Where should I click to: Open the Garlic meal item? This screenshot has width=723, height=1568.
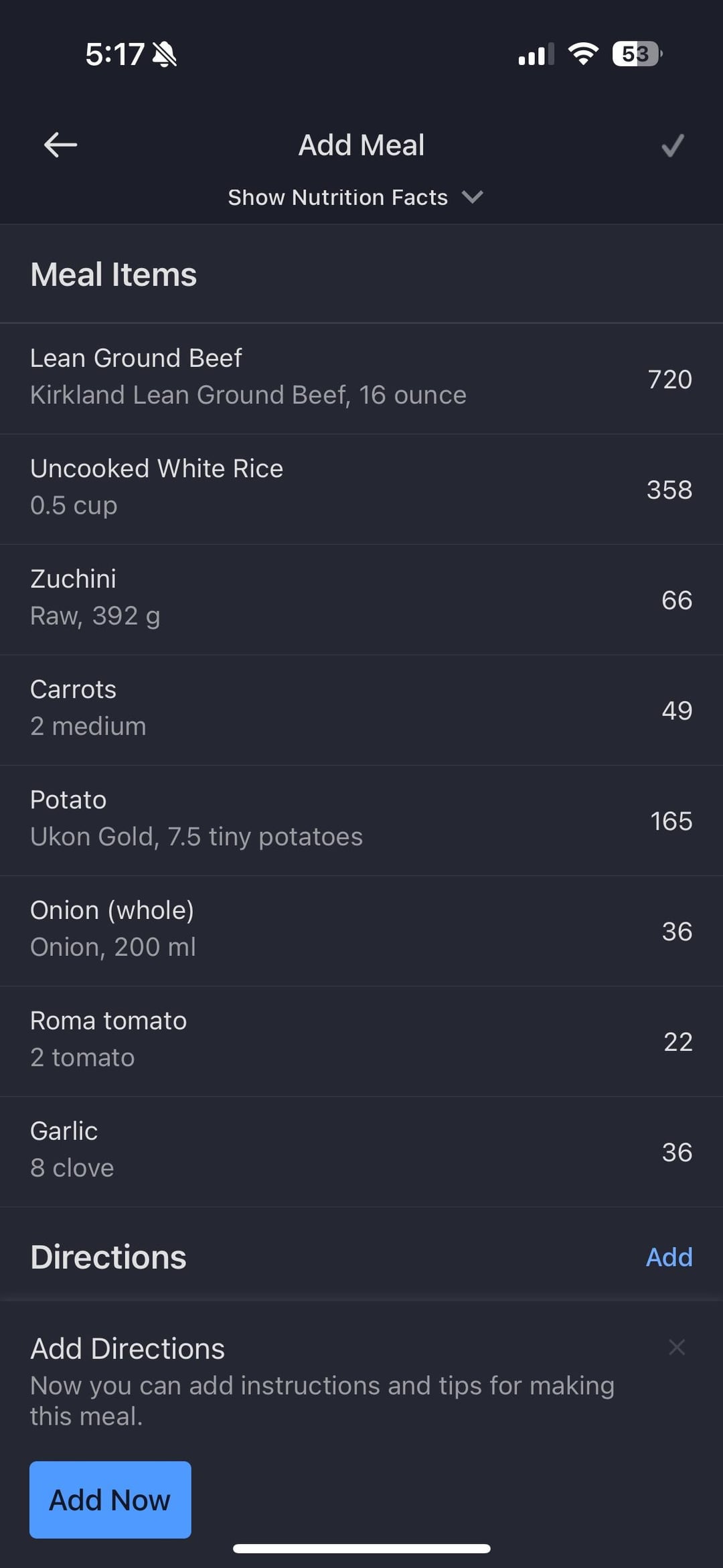[361, 1152]
